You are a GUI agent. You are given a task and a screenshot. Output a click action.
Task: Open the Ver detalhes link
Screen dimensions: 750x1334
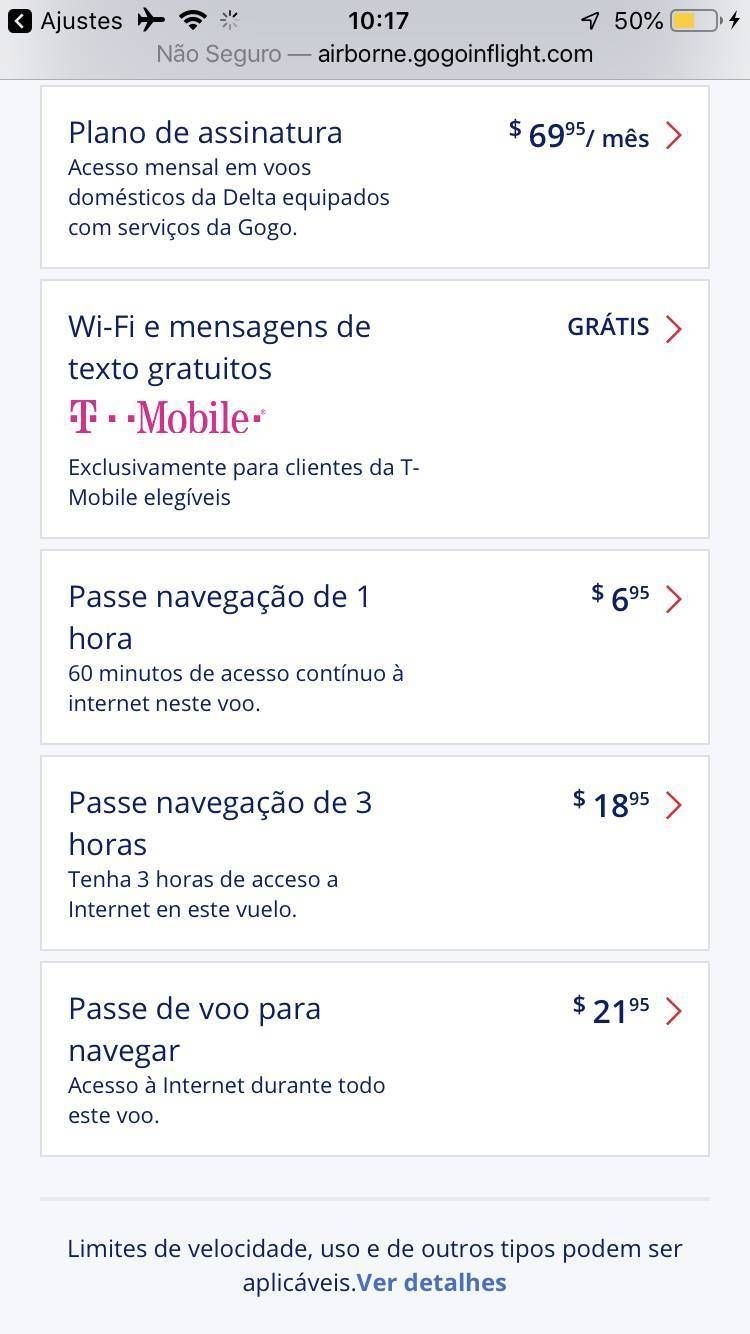432,1282
